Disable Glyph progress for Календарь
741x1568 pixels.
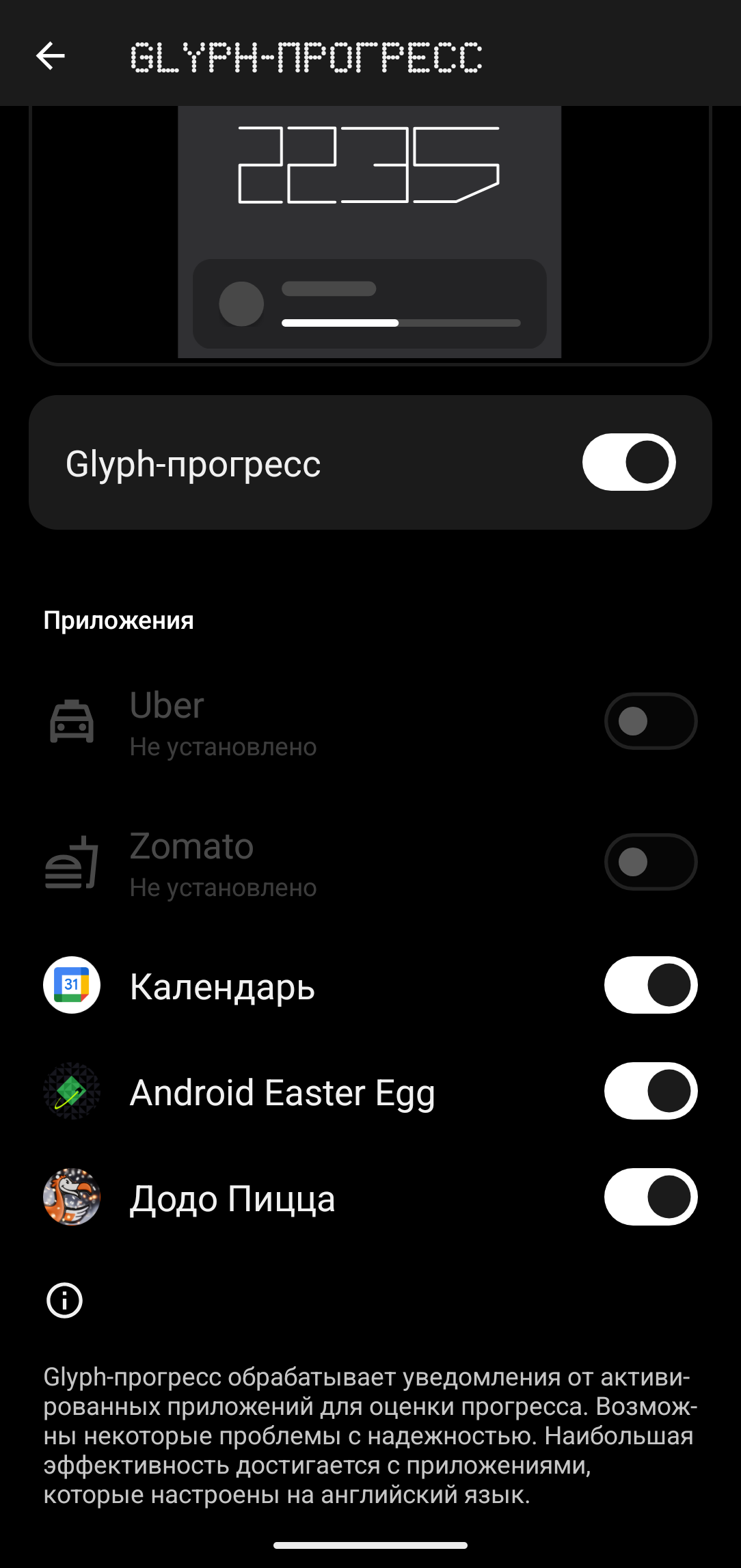pos(650,985)
